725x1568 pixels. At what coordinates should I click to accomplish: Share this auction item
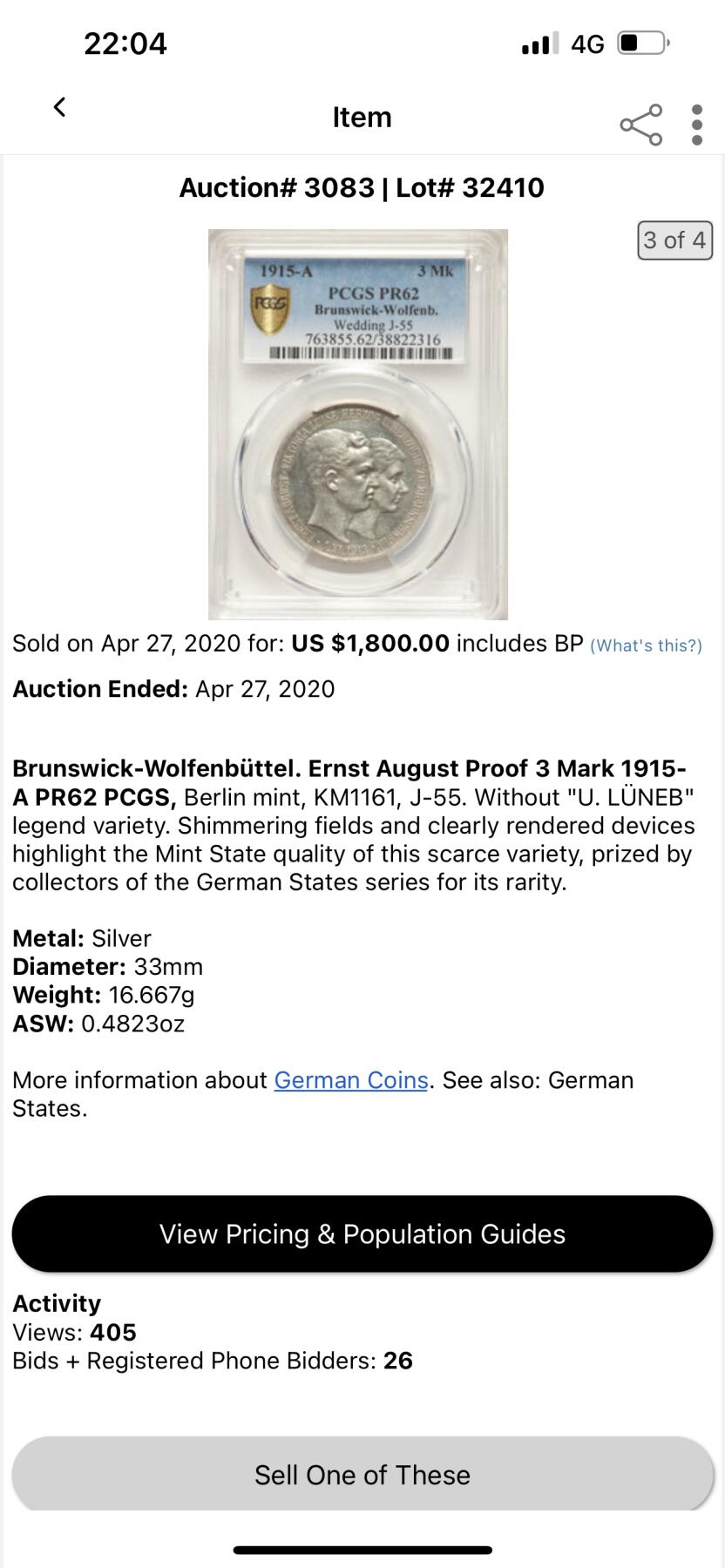(x=640, y=125)
